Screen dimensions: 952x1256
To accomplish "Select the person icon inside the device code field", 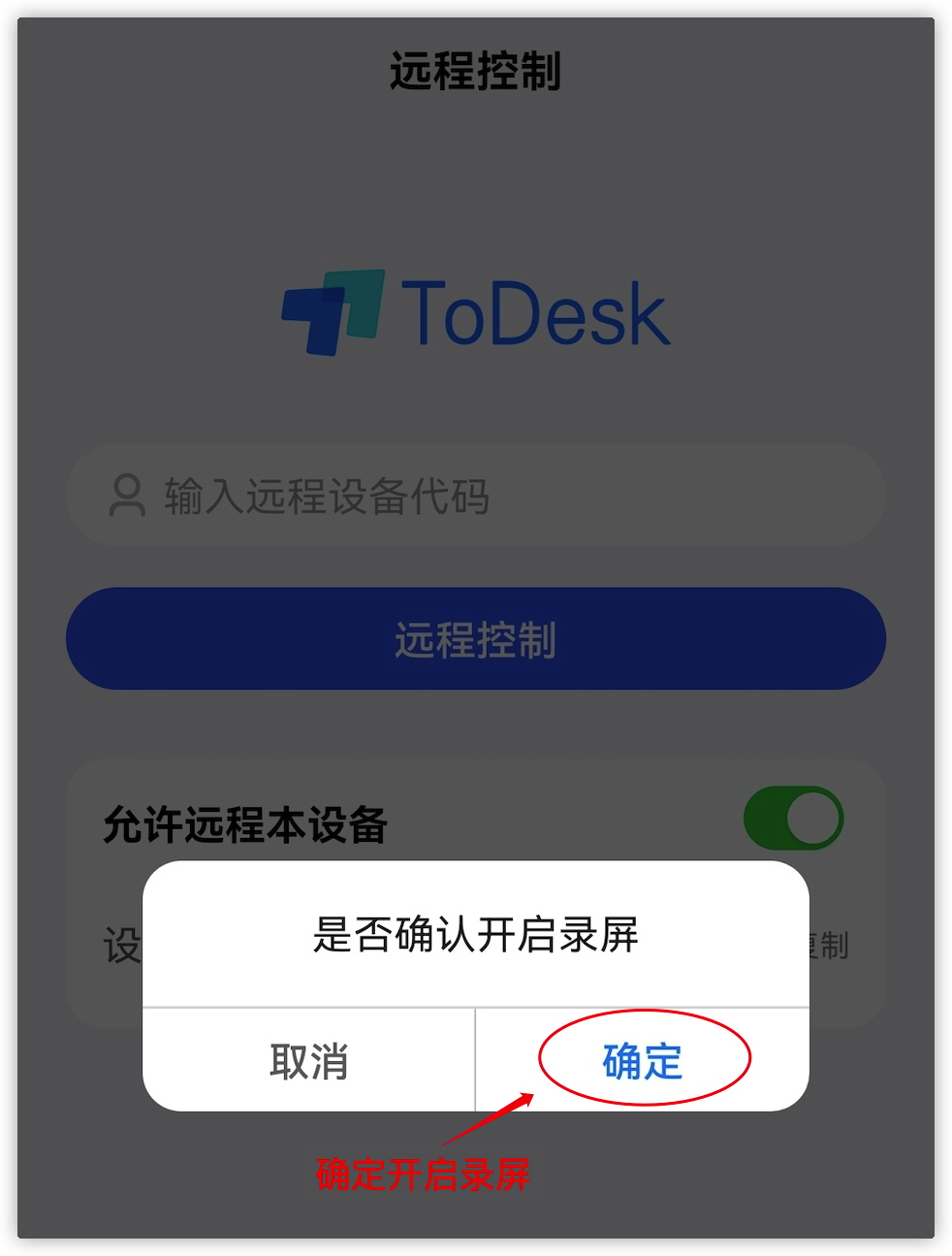I will (x=125, y=496).
